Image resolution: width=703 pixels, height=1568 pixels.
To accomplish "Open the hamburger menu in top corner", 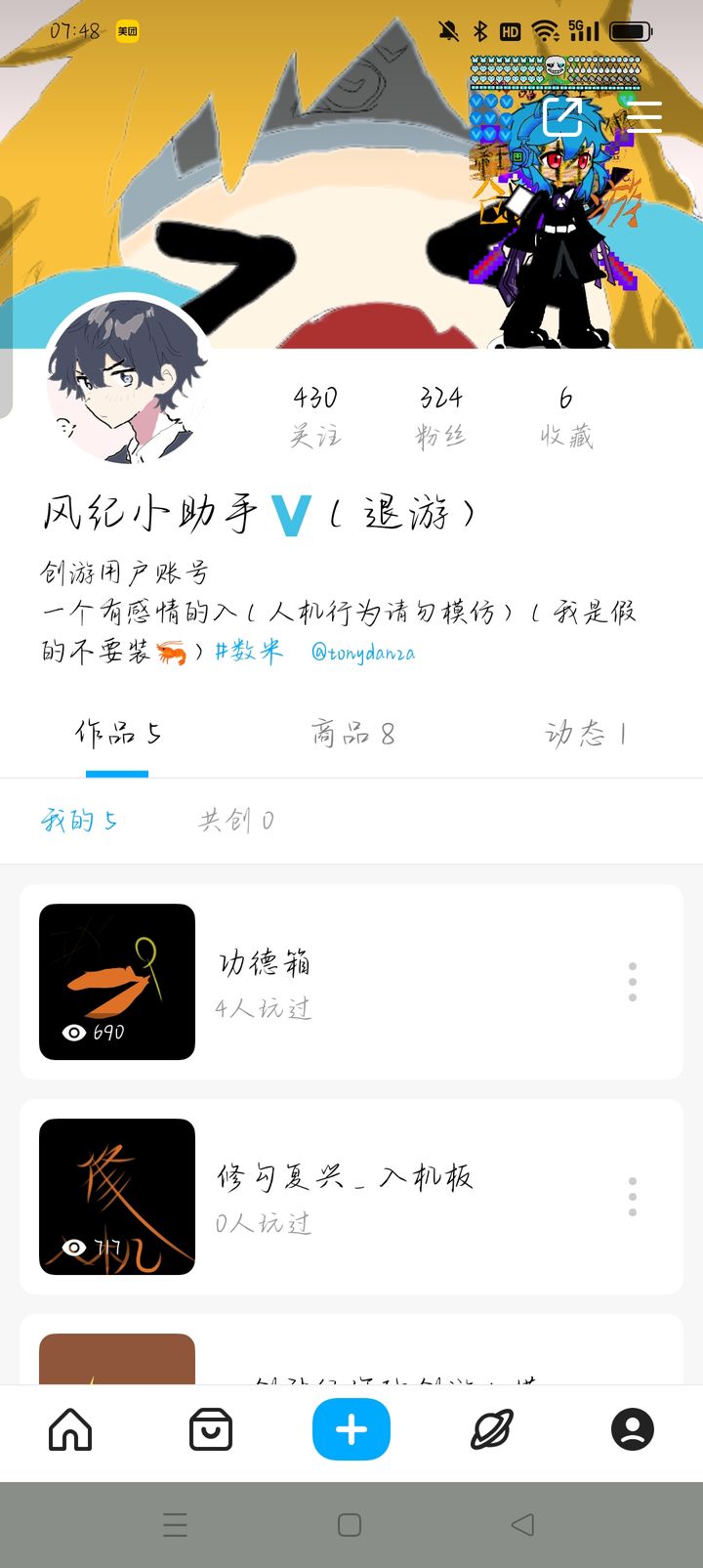I will (x=645, y=115).
